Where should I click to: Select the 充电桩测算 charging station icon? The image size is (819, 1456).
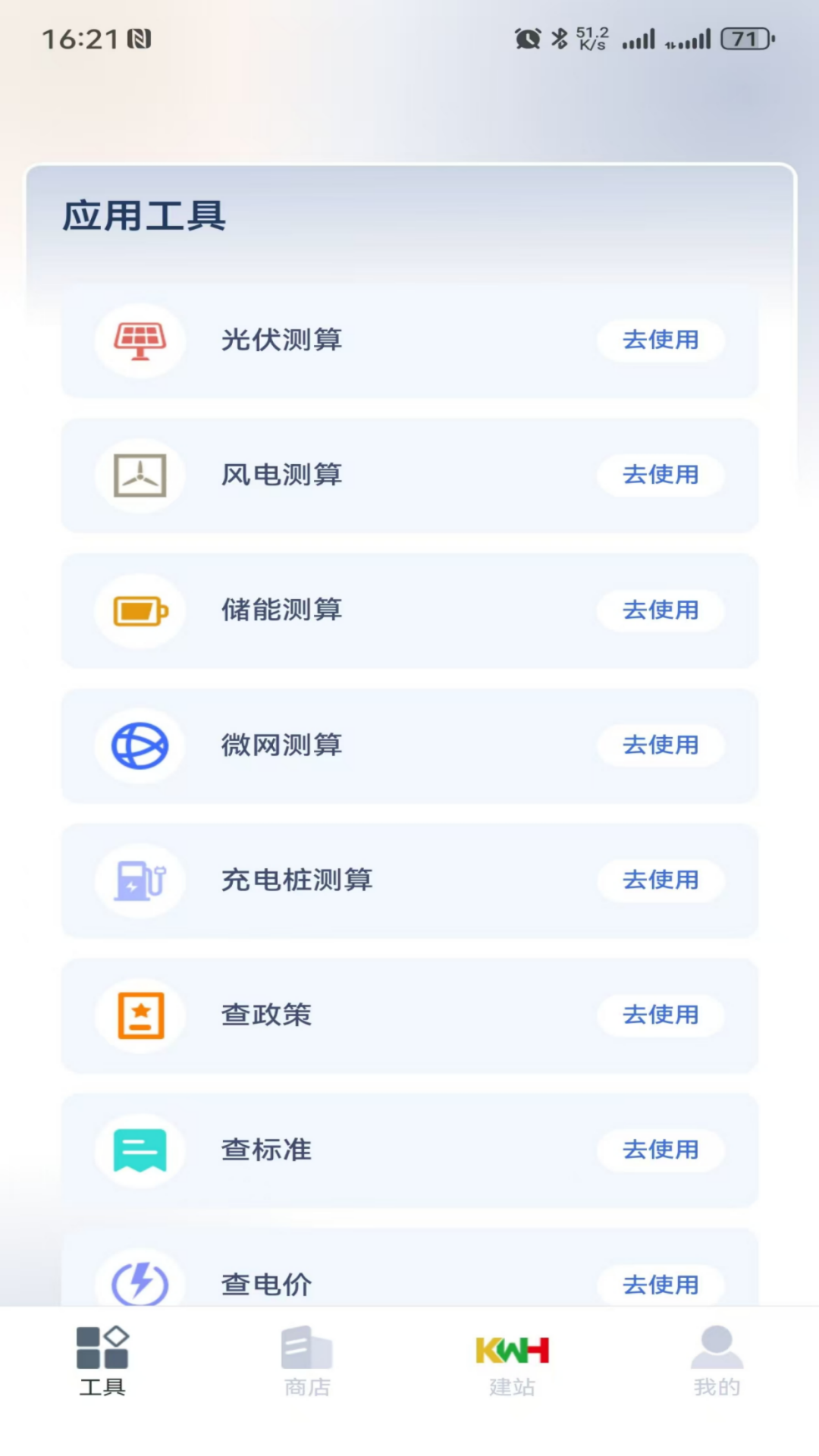pos(139,880)
